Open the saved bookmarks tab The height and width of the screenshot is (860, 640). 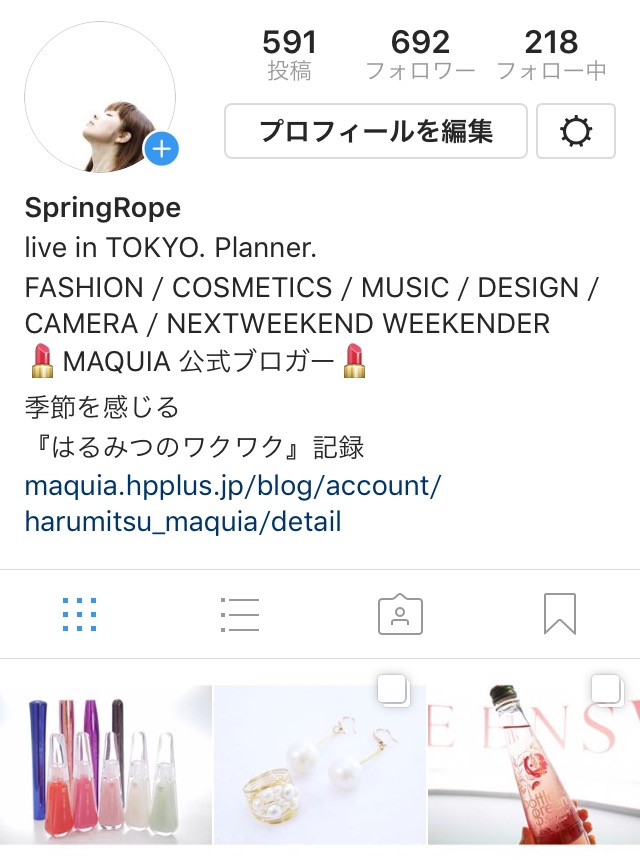[560, 614]
